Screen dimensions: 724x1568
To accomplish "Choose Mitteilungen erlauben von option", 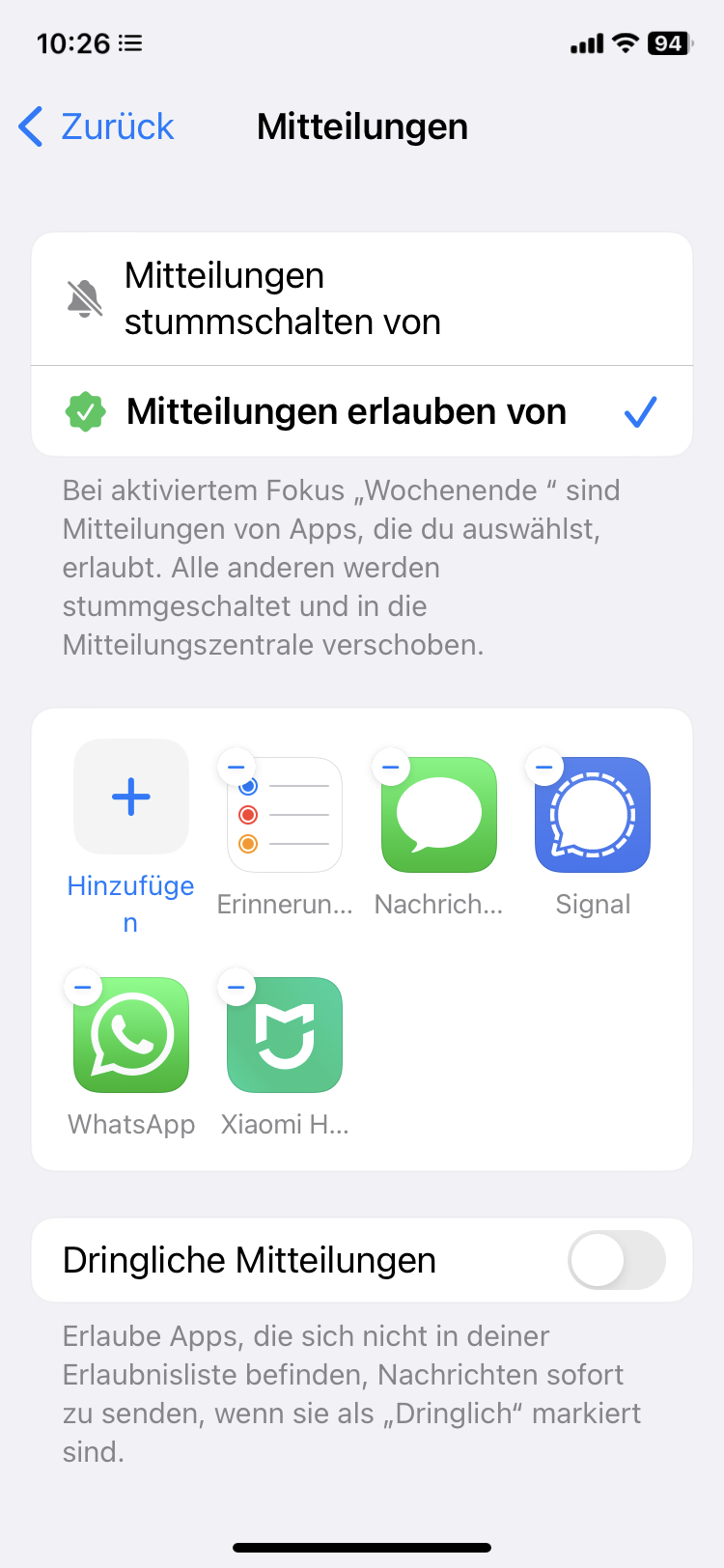I will tap(362, 411).
